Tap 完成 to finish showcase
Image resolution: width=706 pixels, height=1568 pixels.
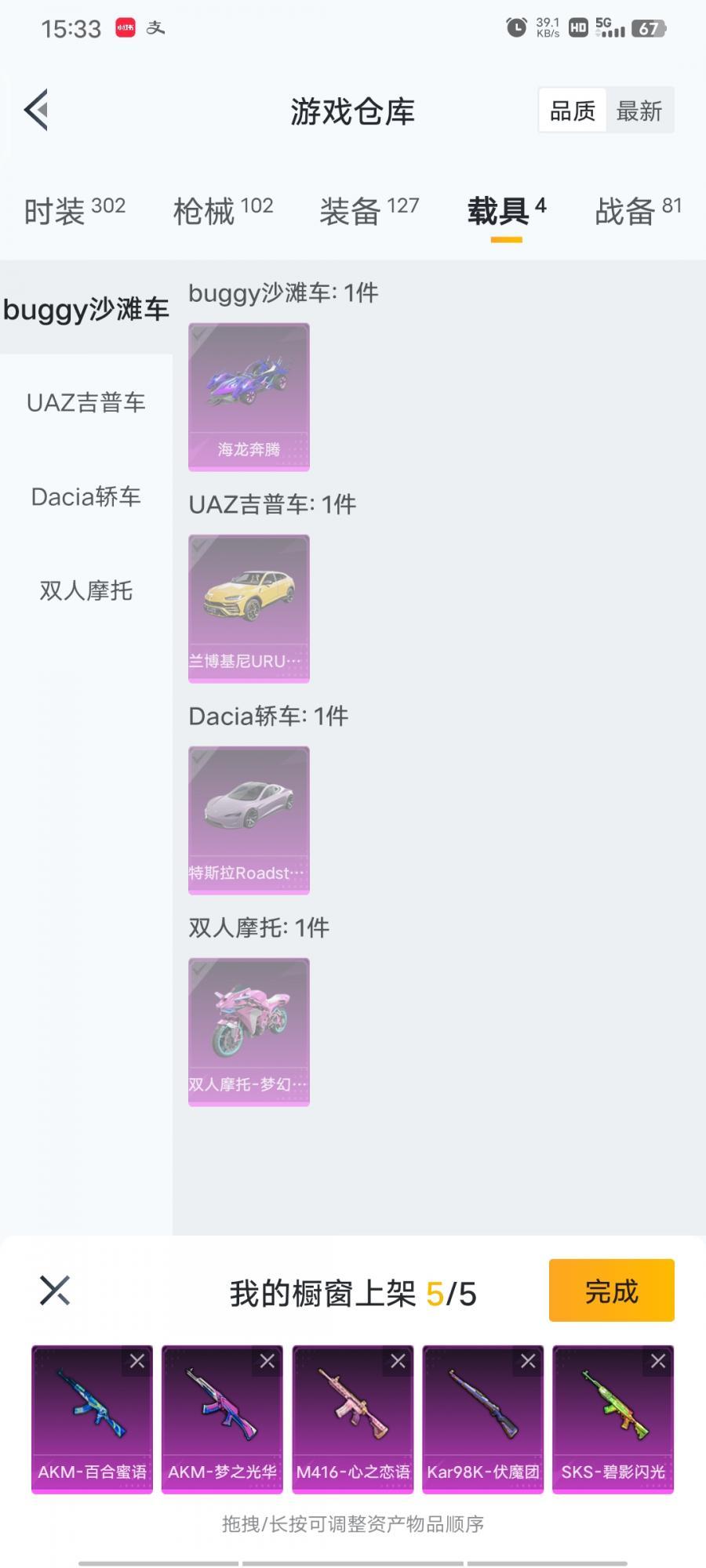611,1290
